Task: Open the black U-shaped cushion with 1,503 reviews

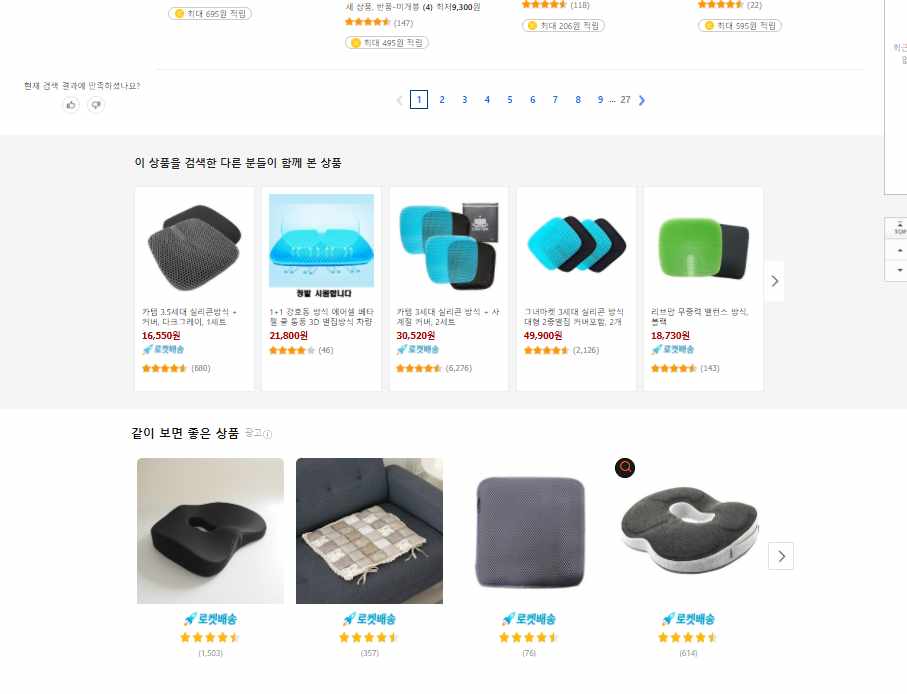Action: coord(210,531)
